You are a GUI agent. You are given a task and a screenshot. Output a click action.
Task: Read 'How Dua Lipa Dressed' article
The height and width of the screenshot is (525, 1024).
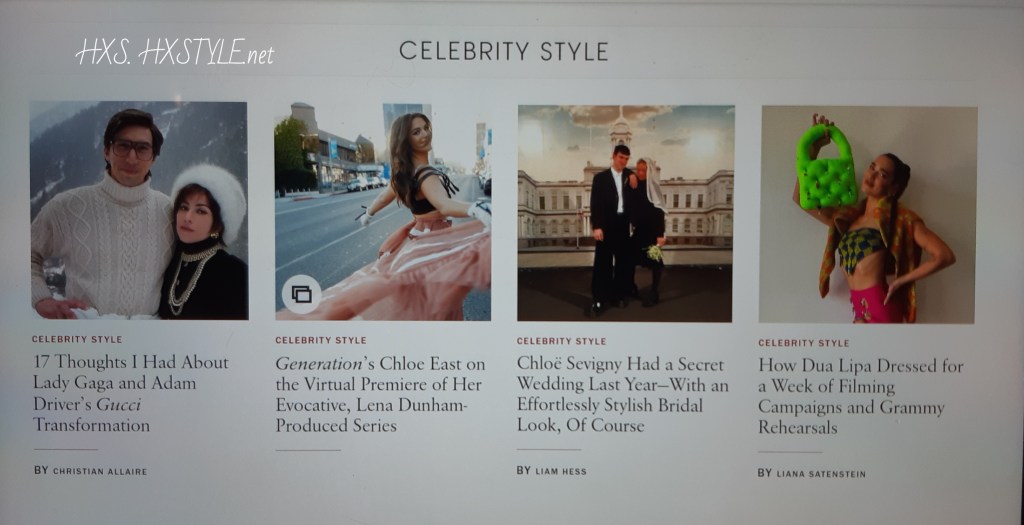coord(860,397)
